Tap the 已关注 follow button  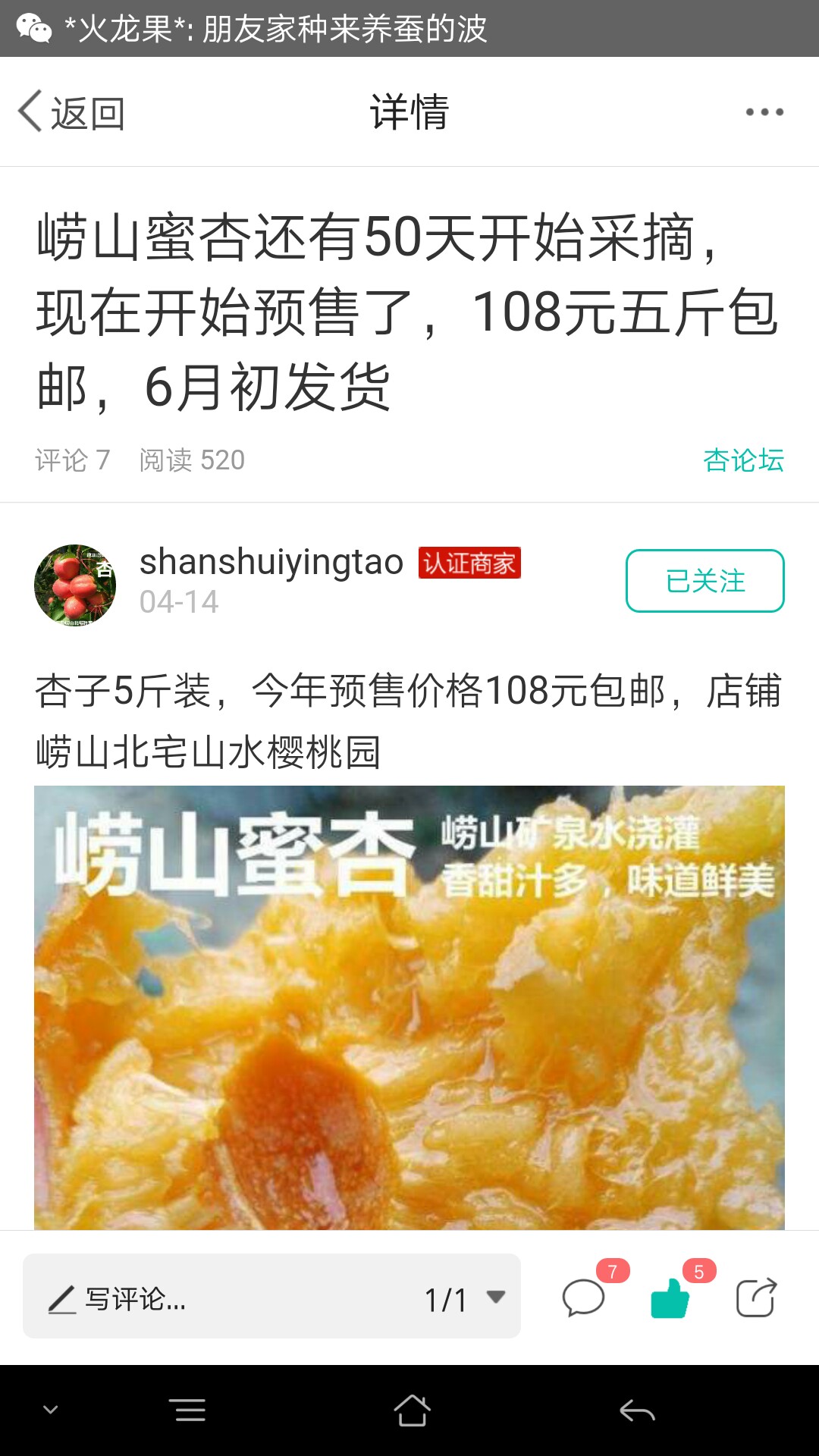[704, 581]
